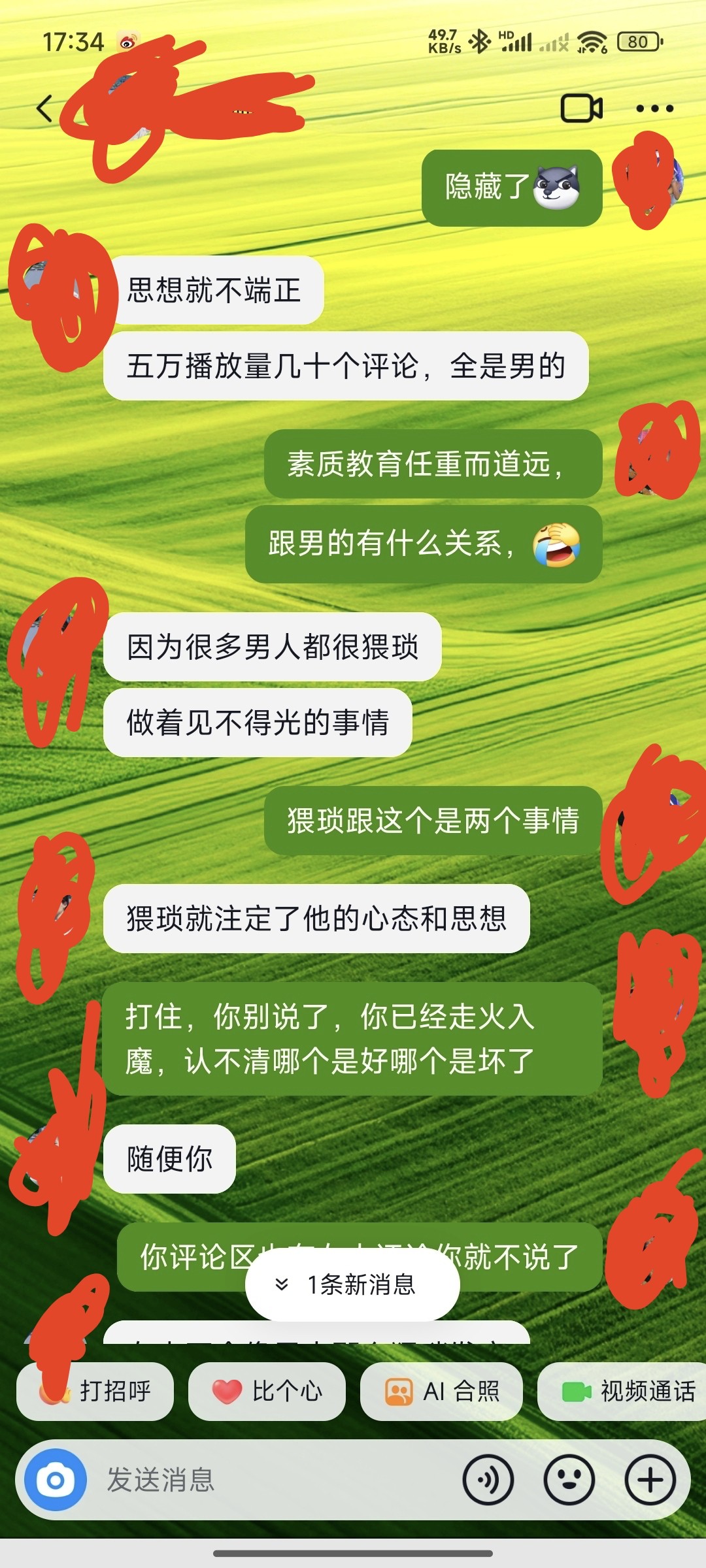Jump to the 1条新消息 new message
Screen dimensions: 706x1568
pos(352,1284)
